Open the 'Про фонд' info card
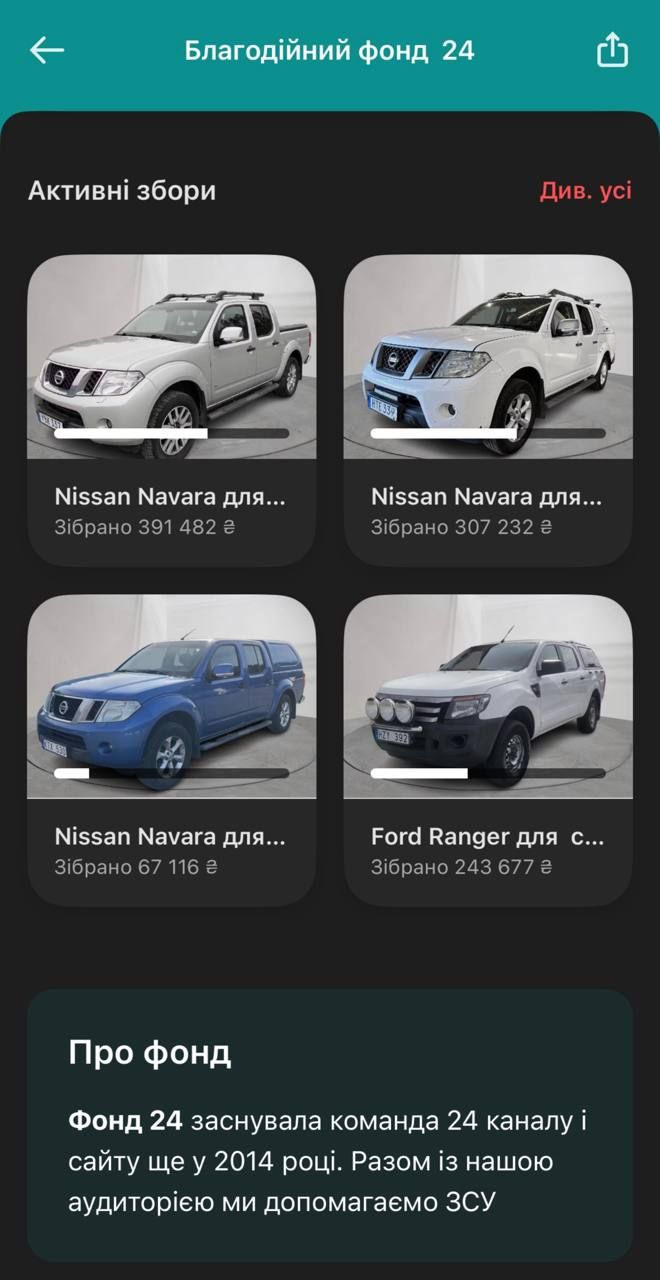Screen dimensions: 660x1280 click(x=330, y=1125)
